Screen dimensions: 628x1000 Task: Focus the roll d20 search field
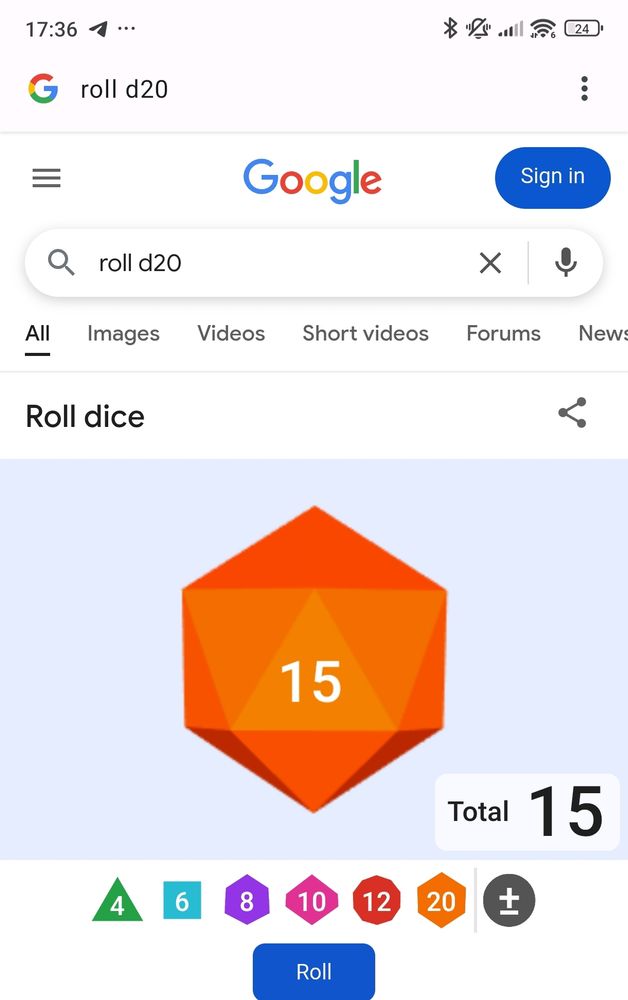coord(270,263)
